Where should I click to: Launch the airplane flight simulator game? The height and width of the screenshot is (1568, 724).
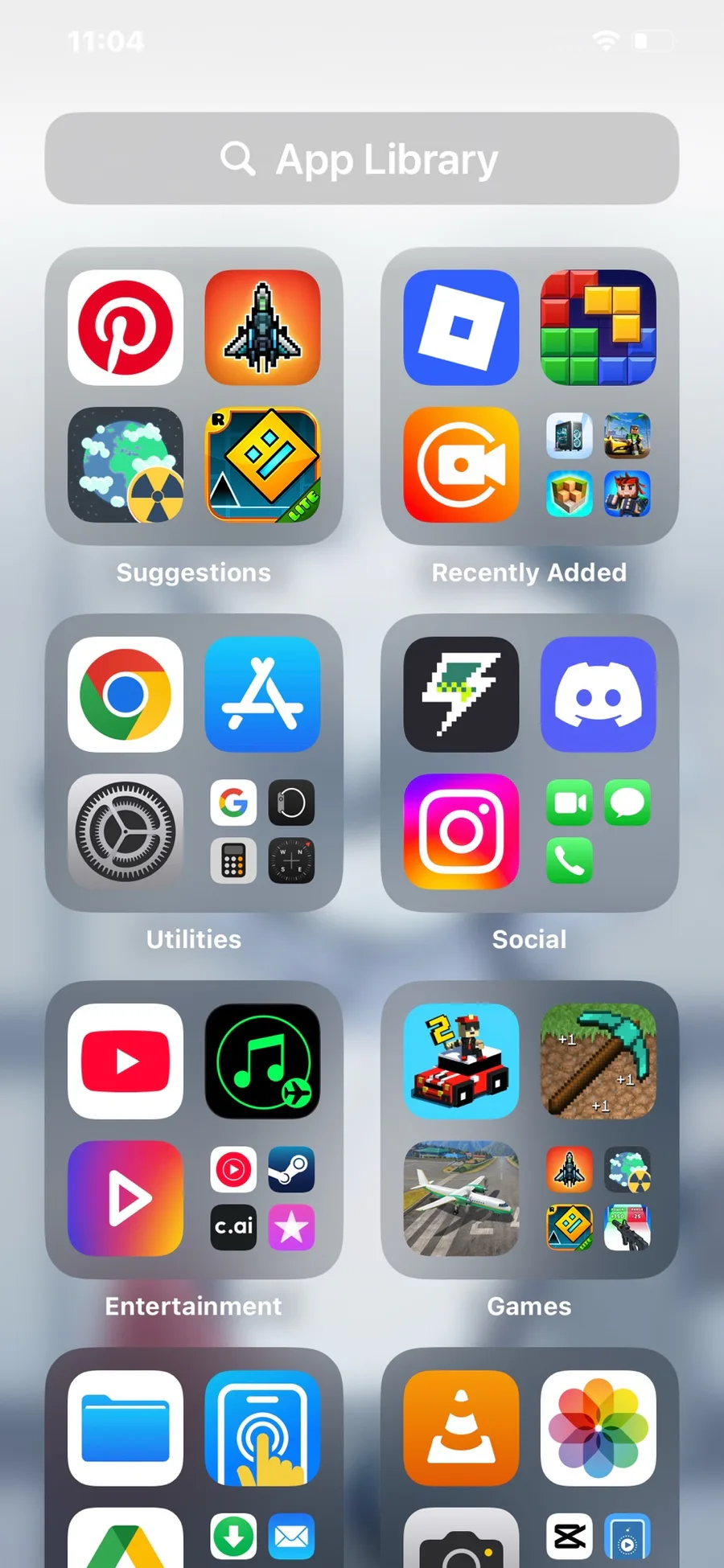coord(461,1198)
